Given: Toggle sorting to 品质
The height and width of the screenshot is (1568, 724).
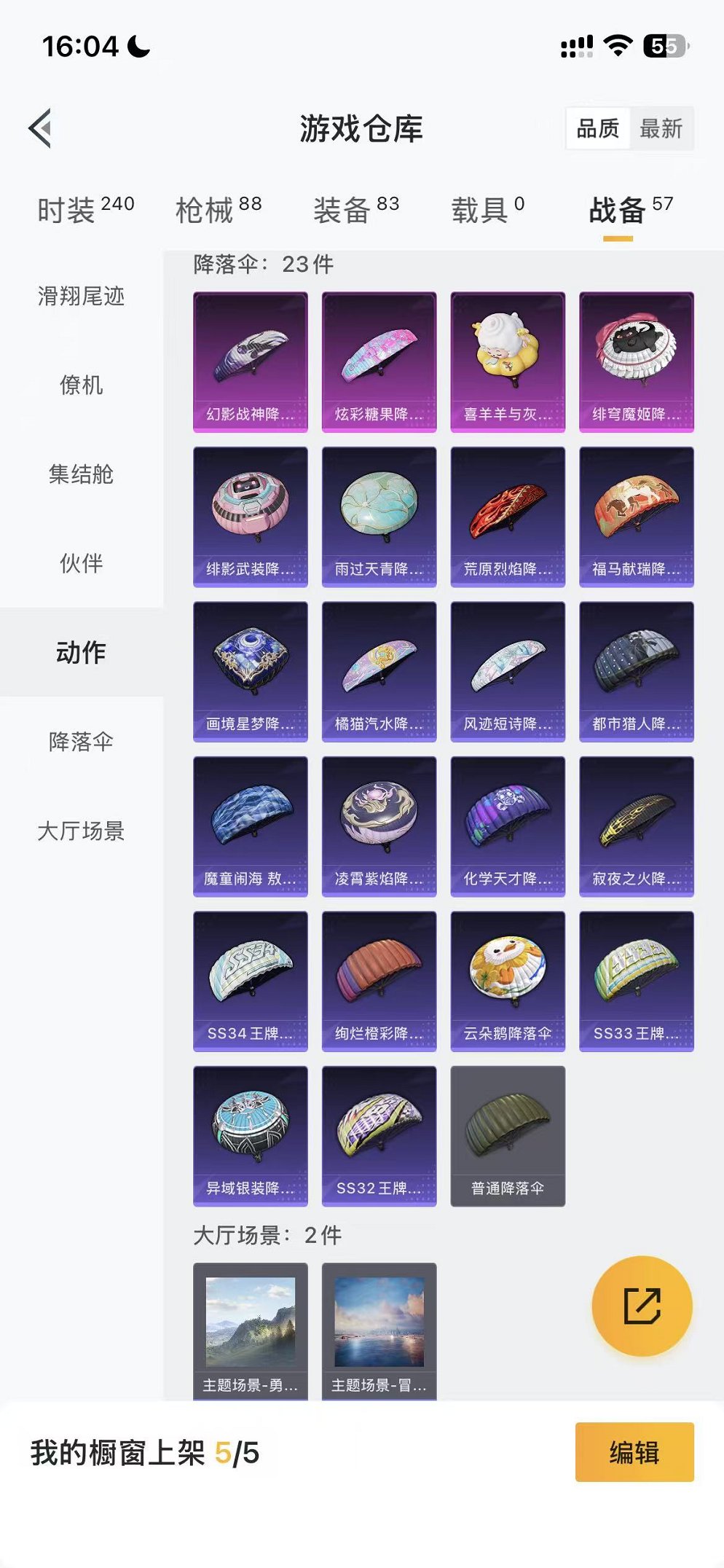Looking at the screenshot, I should tap(599, 129).
